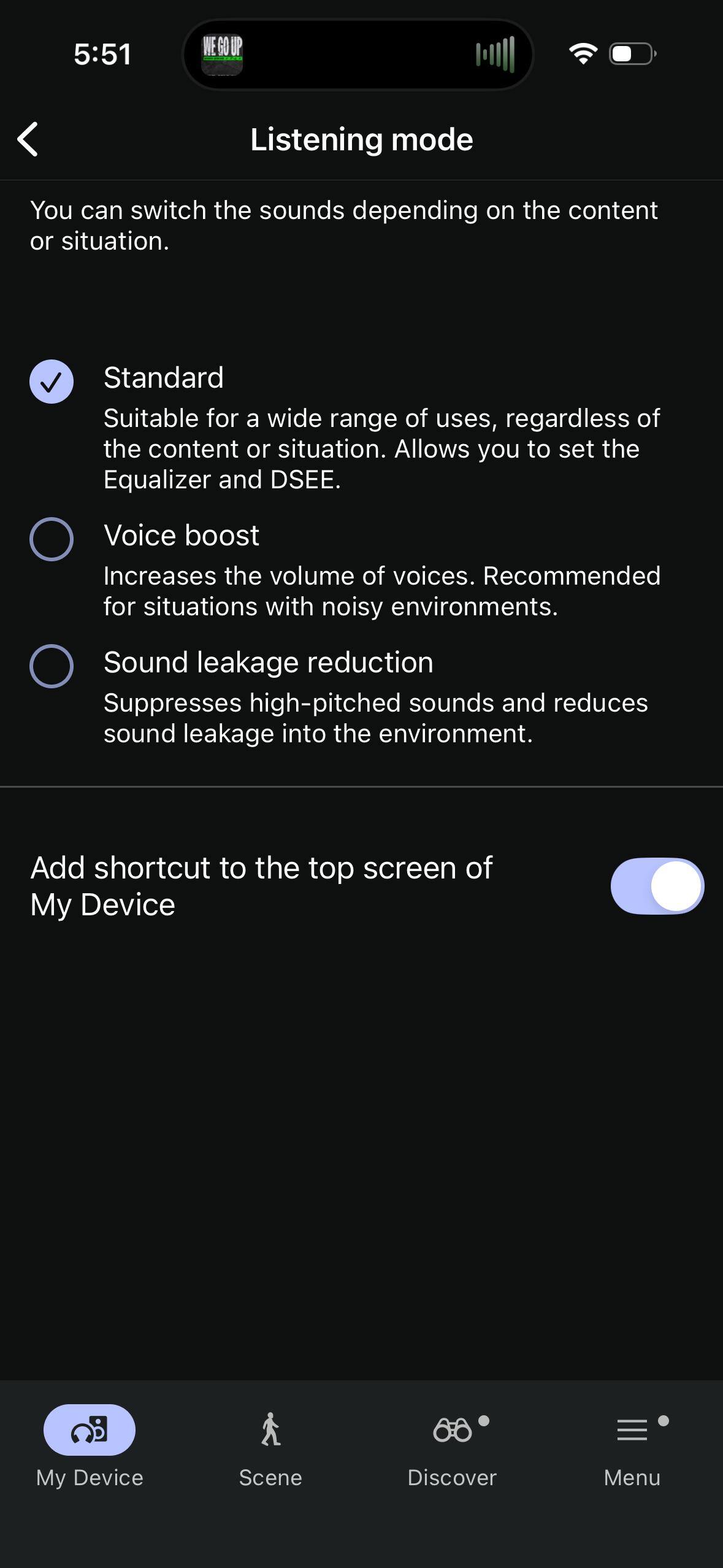Viewport: 723px width, 1568px height.
Task: Select Sound leakage reduction mode
Action: click(52, 666)
